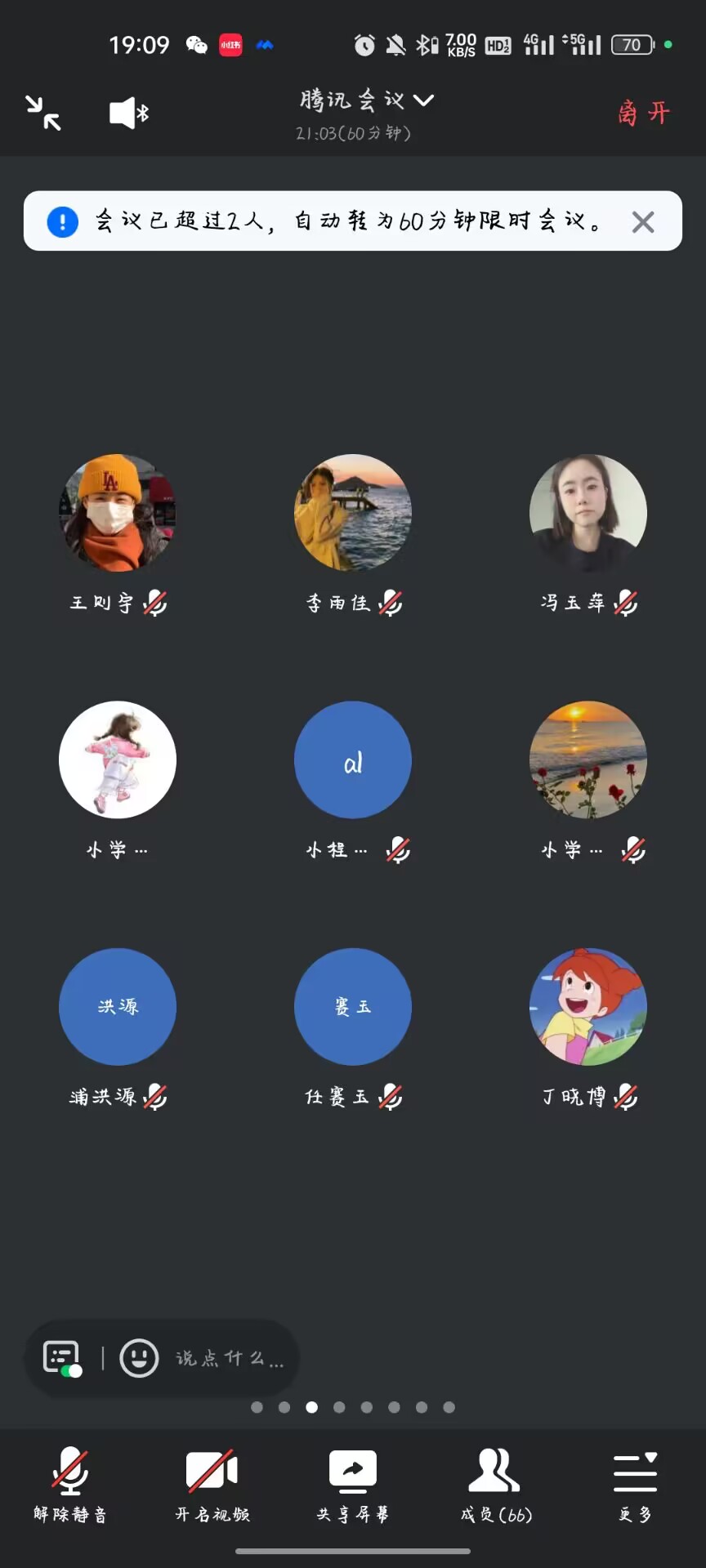
Task: Select 李雨佳's participant tile
Action: pyautogui.click(x=353, y=513)
